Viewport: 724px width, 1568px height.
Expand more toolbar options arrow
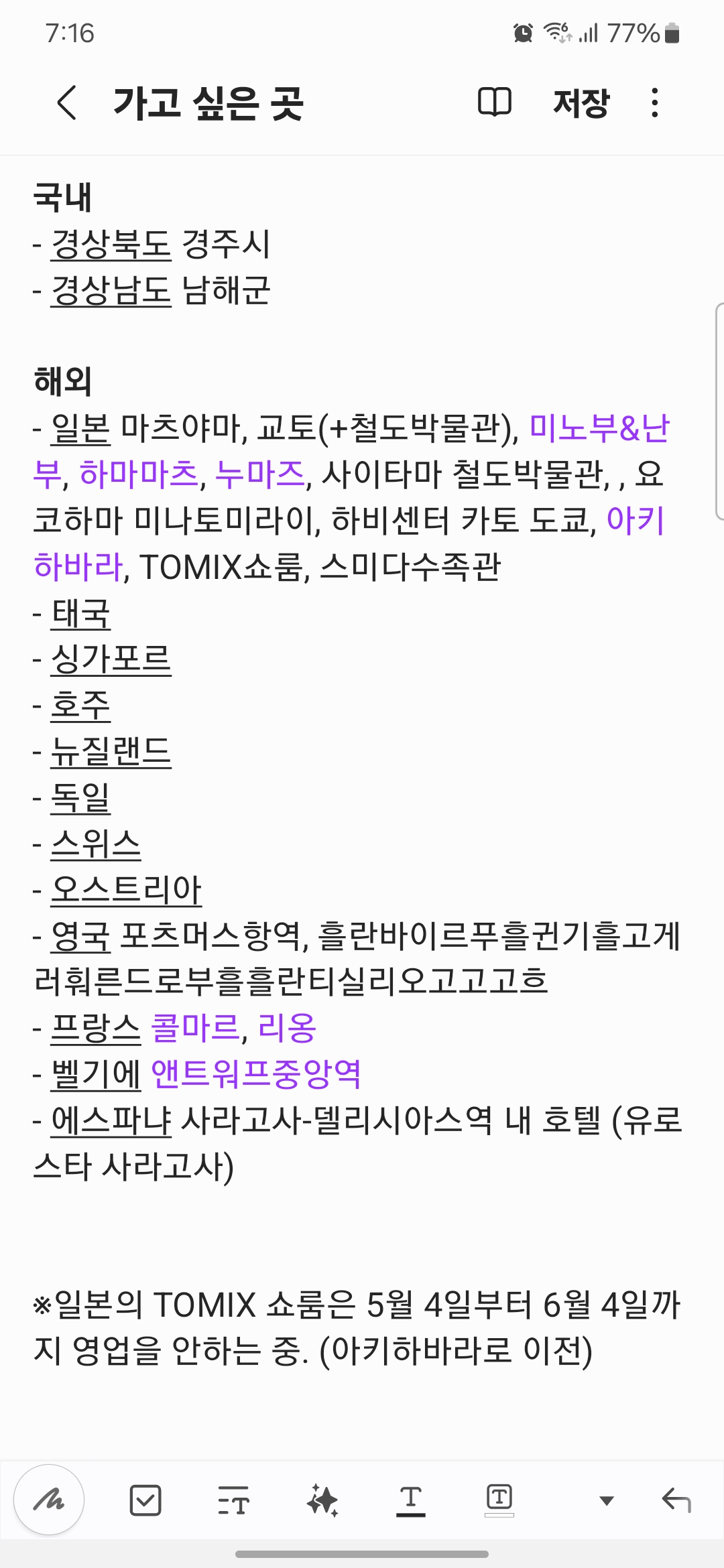coord(606,1500)
